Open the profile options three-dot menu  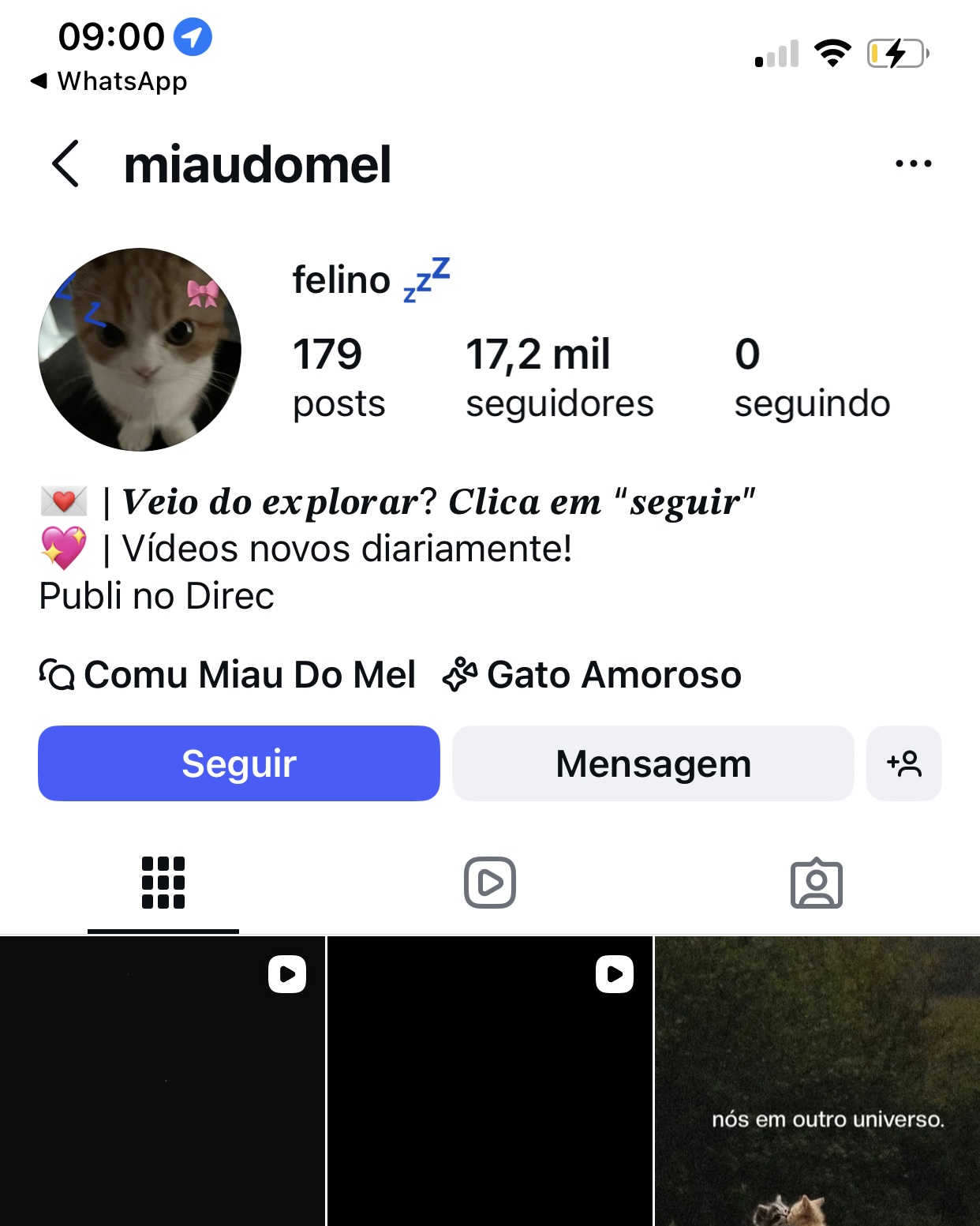pyautogui.click(x=913, y=163)
